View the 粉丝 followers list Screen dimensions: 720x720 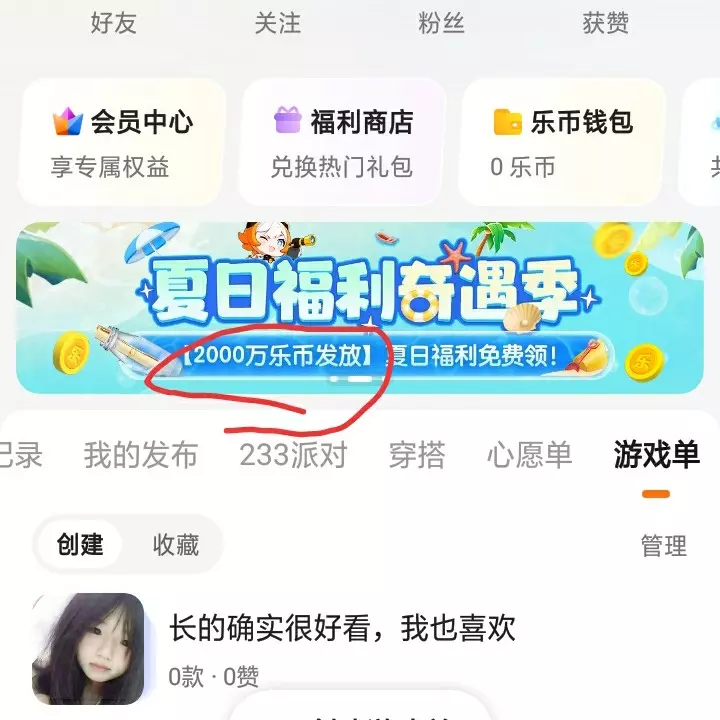441,23
